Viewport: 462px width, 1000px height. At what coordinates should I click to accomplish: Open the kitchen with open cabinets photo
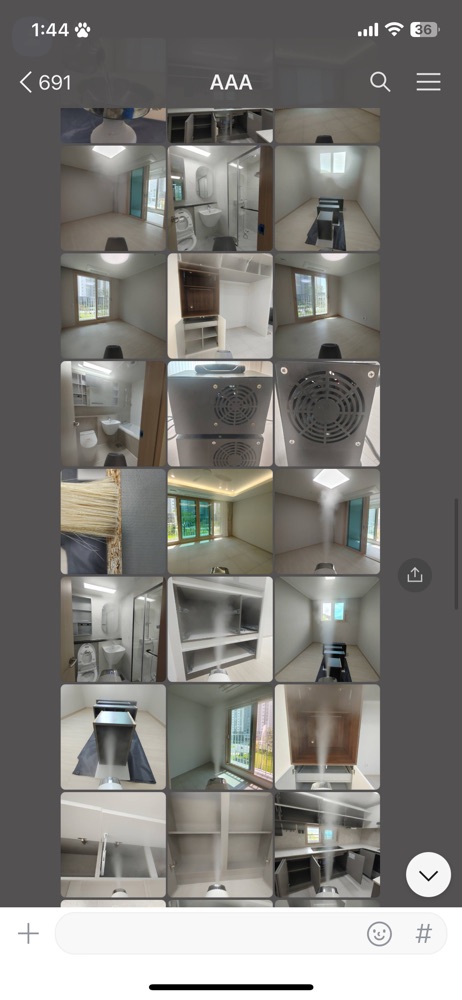(327, 845)
